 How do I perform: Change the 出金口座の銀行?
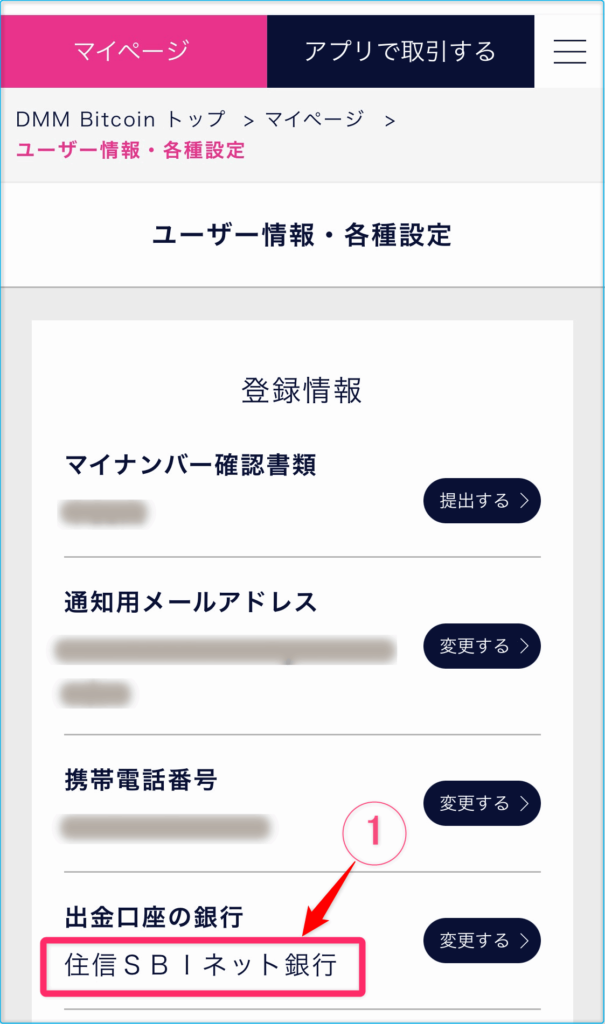pyautogui.click(x=482, y=940)
